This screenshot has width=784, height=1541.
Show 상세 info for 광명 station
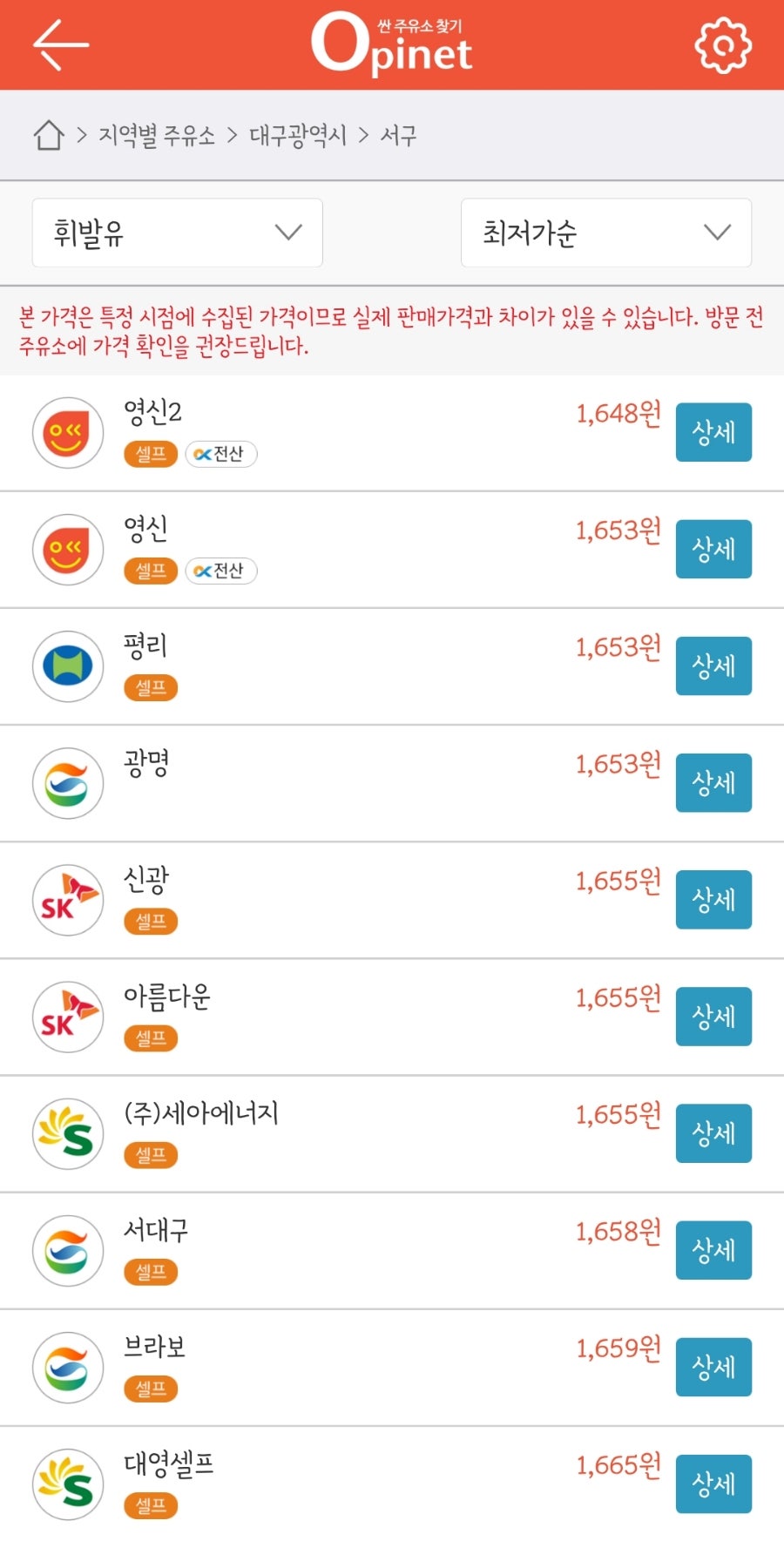[x=713, y=782]
